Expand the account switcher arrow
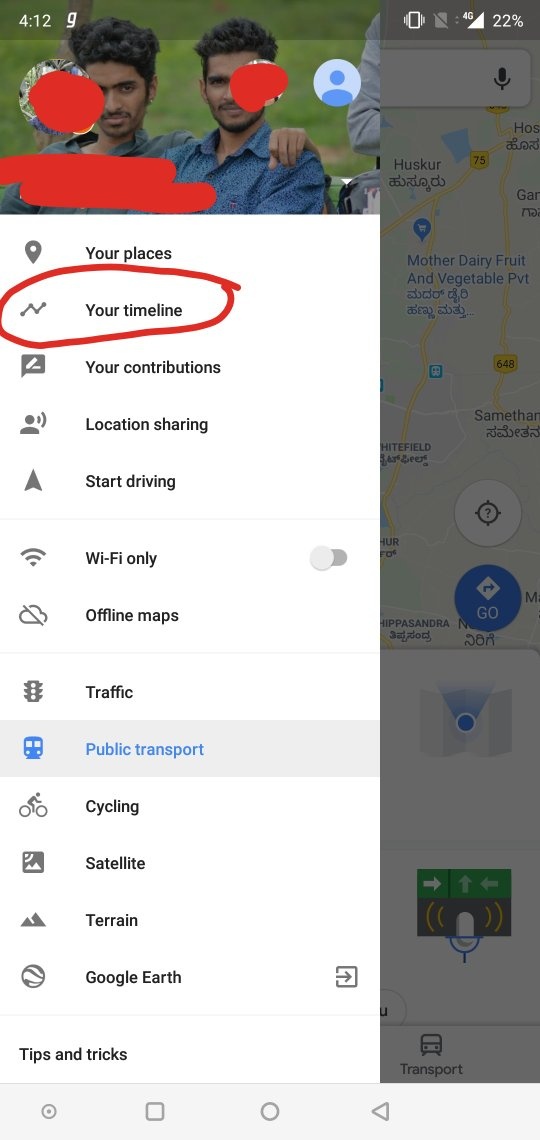 coord(346,181)
